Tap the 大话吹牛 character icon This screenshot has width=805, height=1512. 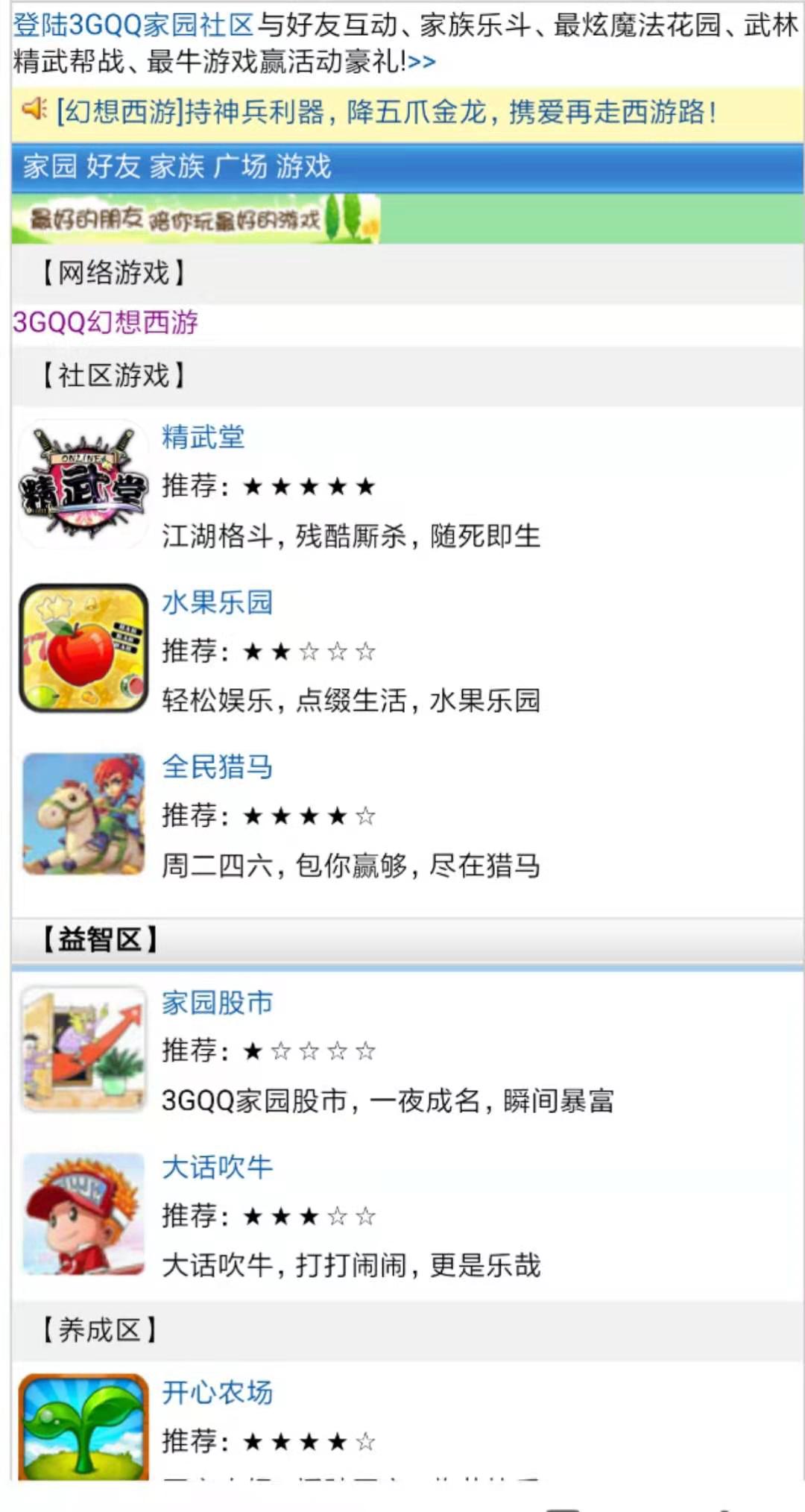click(83, 1214)
